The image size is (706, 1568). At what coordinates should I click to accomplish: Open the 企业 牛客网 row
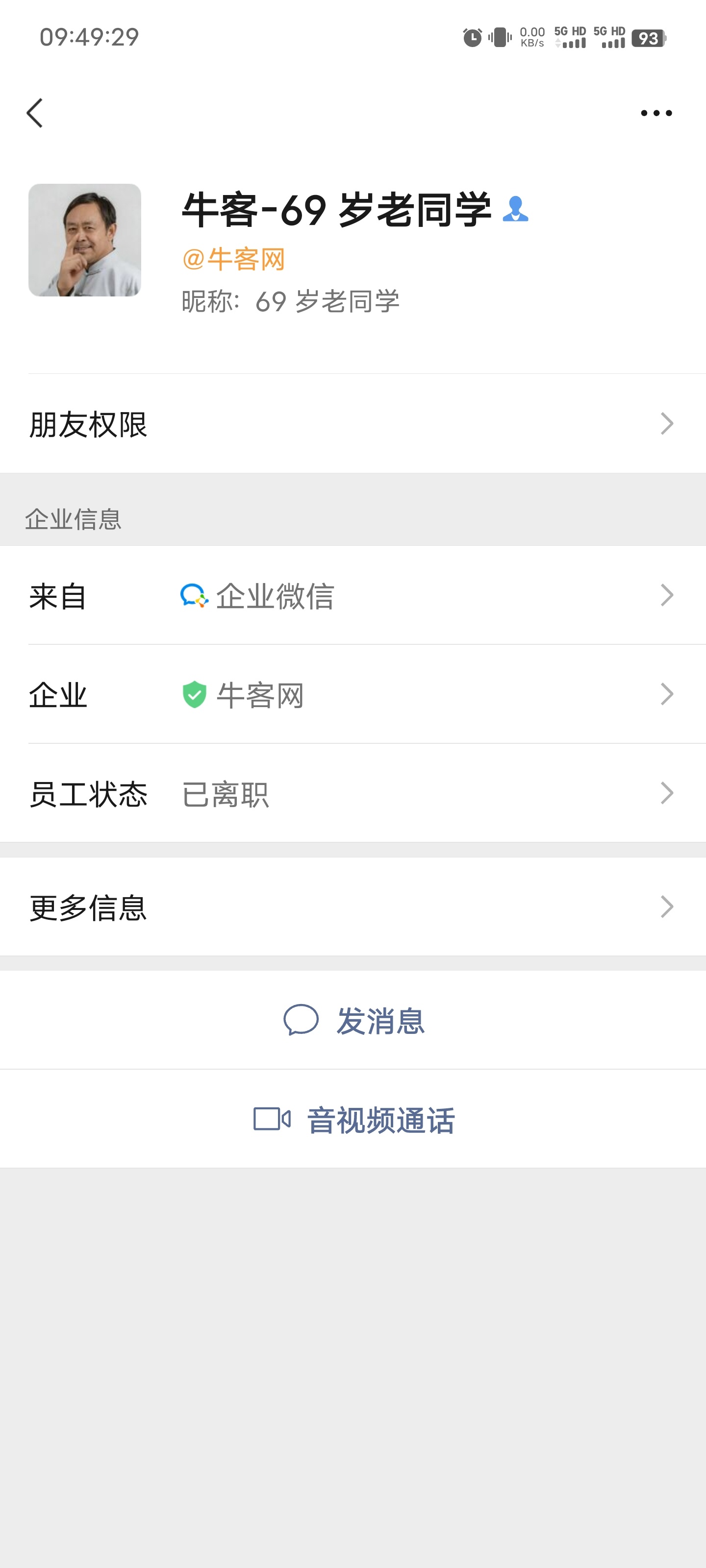click(353, 694)
